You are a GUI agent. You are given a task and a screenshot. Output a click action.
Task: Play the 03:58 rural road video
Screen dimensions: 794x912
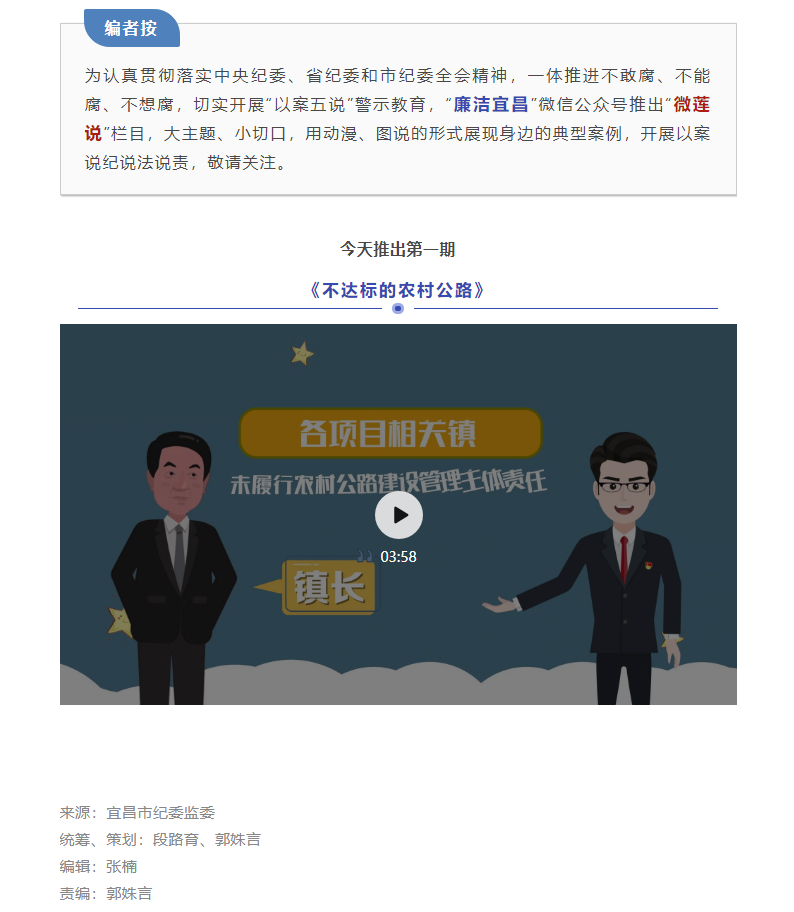click(x=399, y=515)
